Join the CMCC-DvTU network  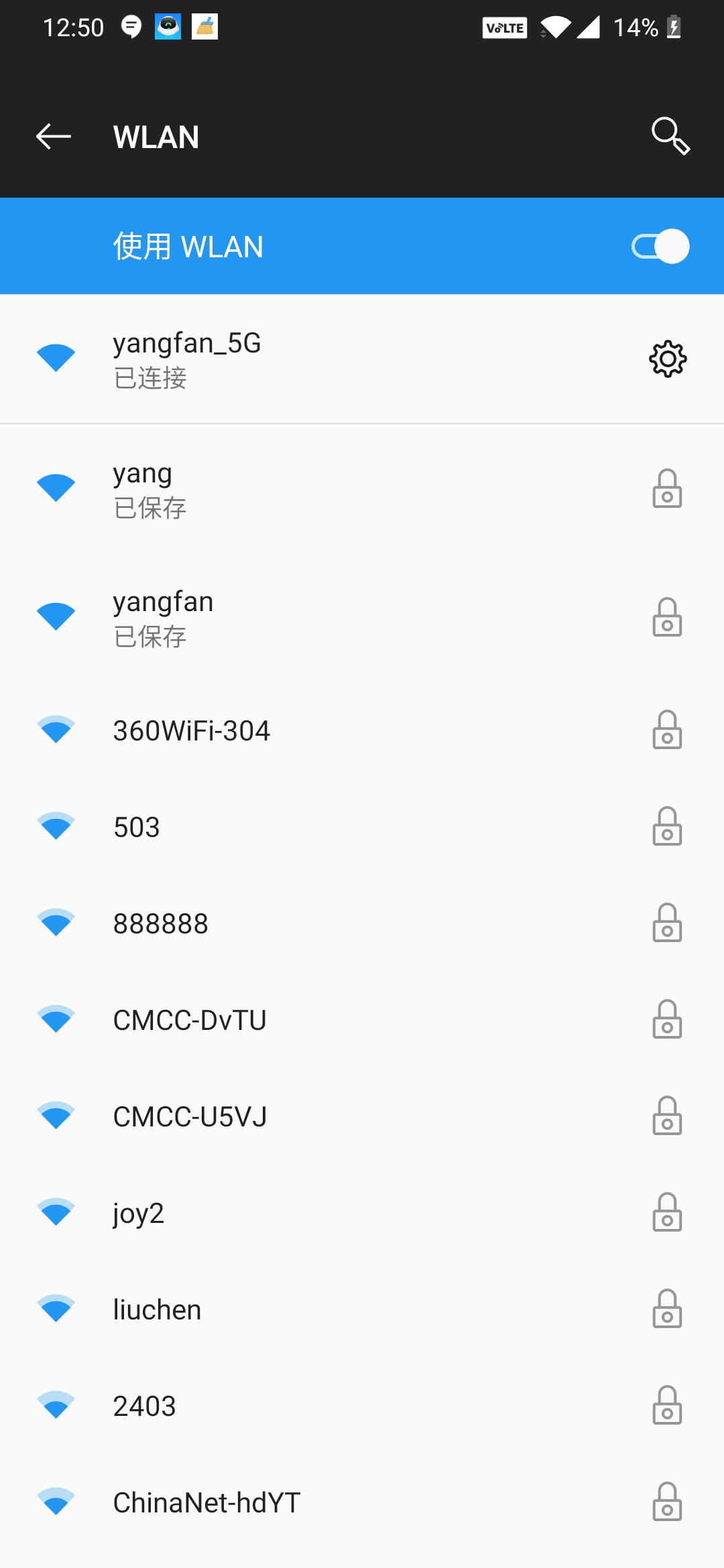(x=335, y=1020)
